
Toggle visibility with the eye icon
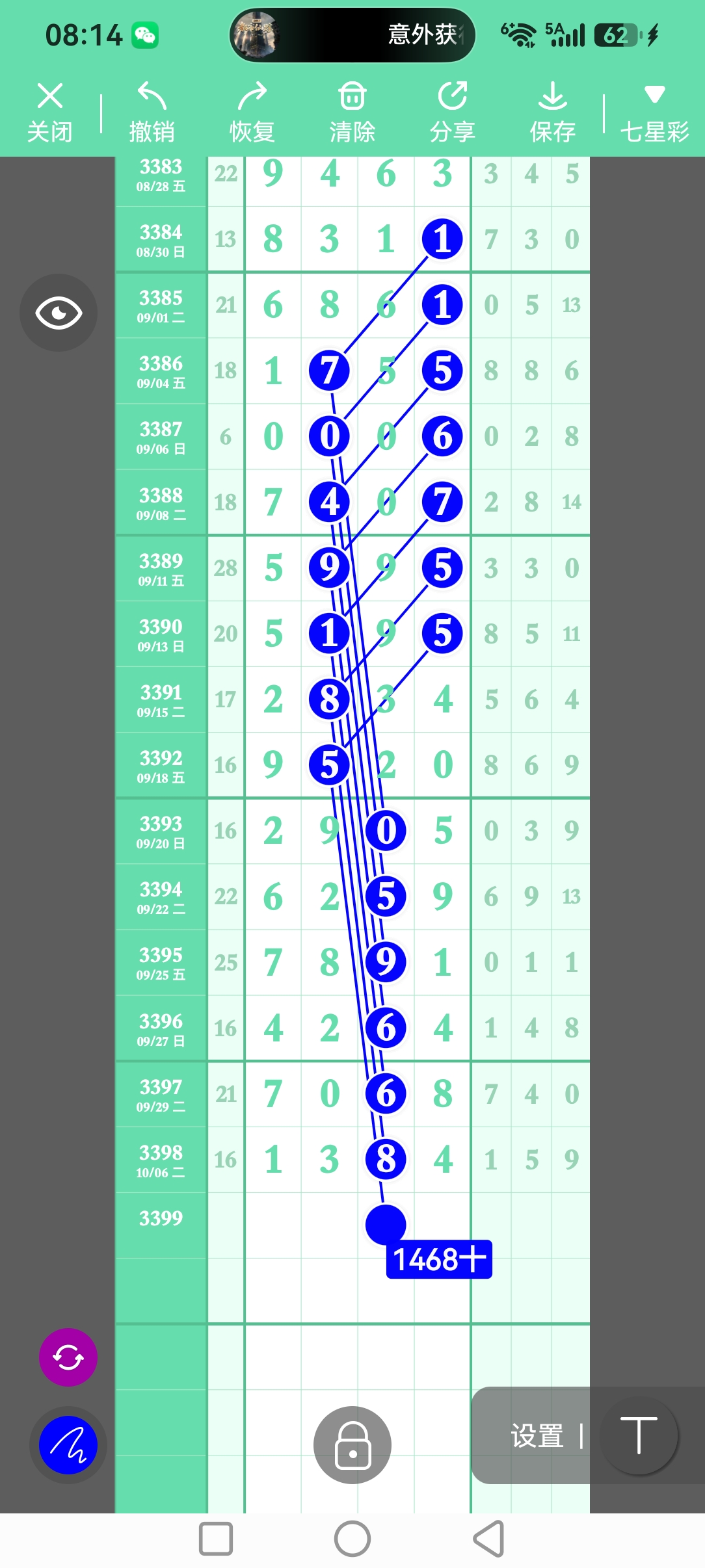59,313
